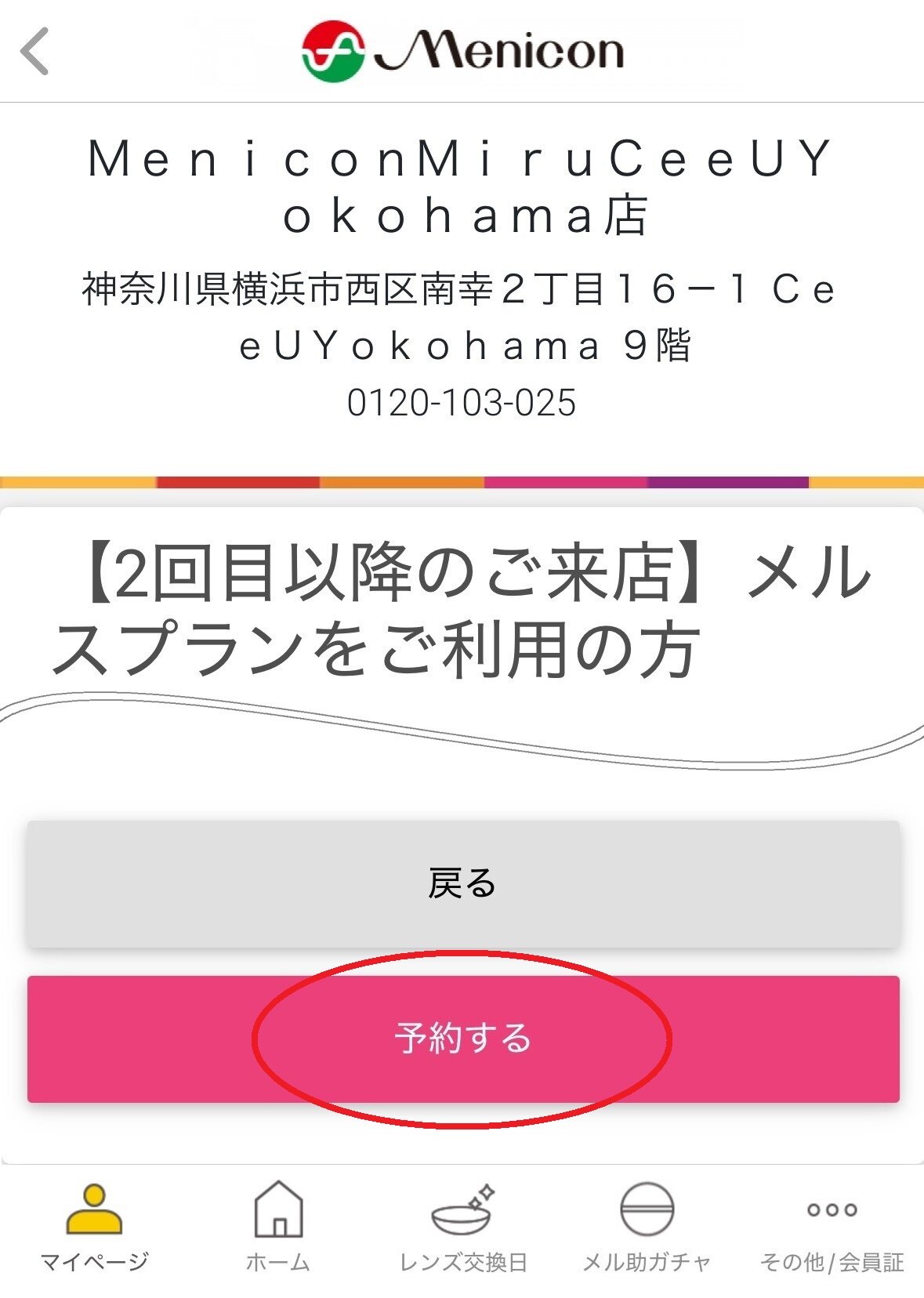924x1298 pixels.
Task: Switch to the ホーム tab
Action: 278,1227
